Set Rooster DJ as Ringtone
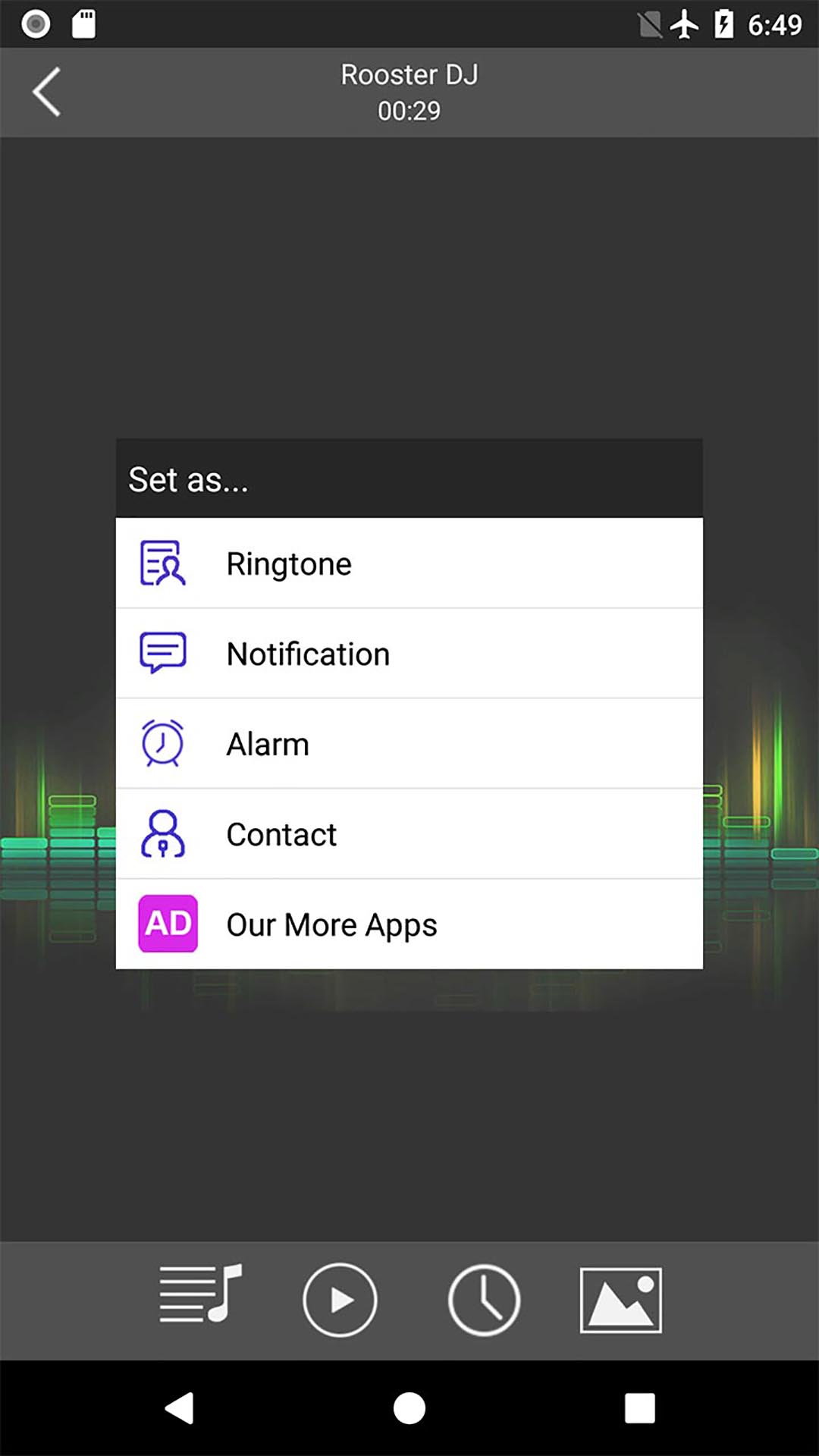819x1456 pixels. click(x=409, y=563)
